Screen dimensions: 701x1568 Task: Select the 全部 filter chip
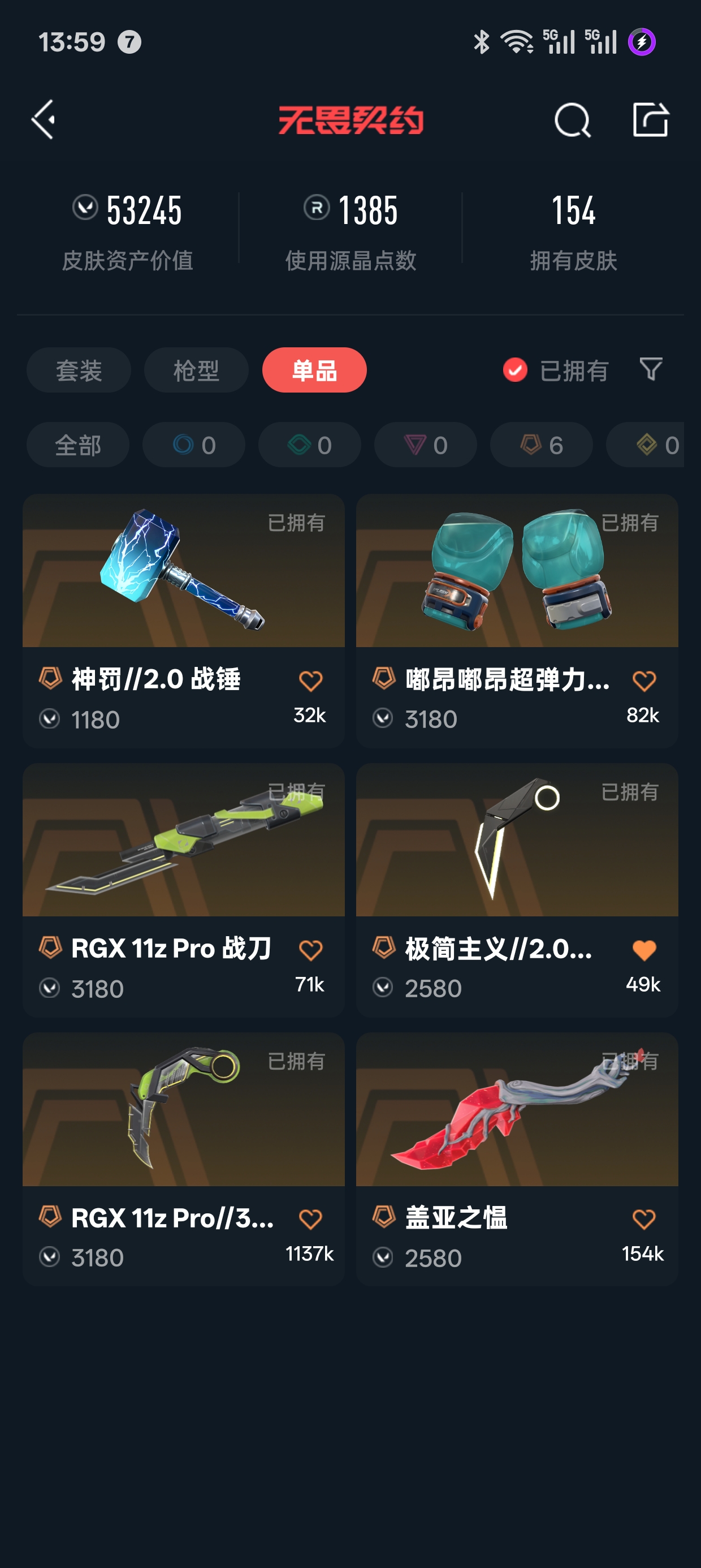click(78, 445)
